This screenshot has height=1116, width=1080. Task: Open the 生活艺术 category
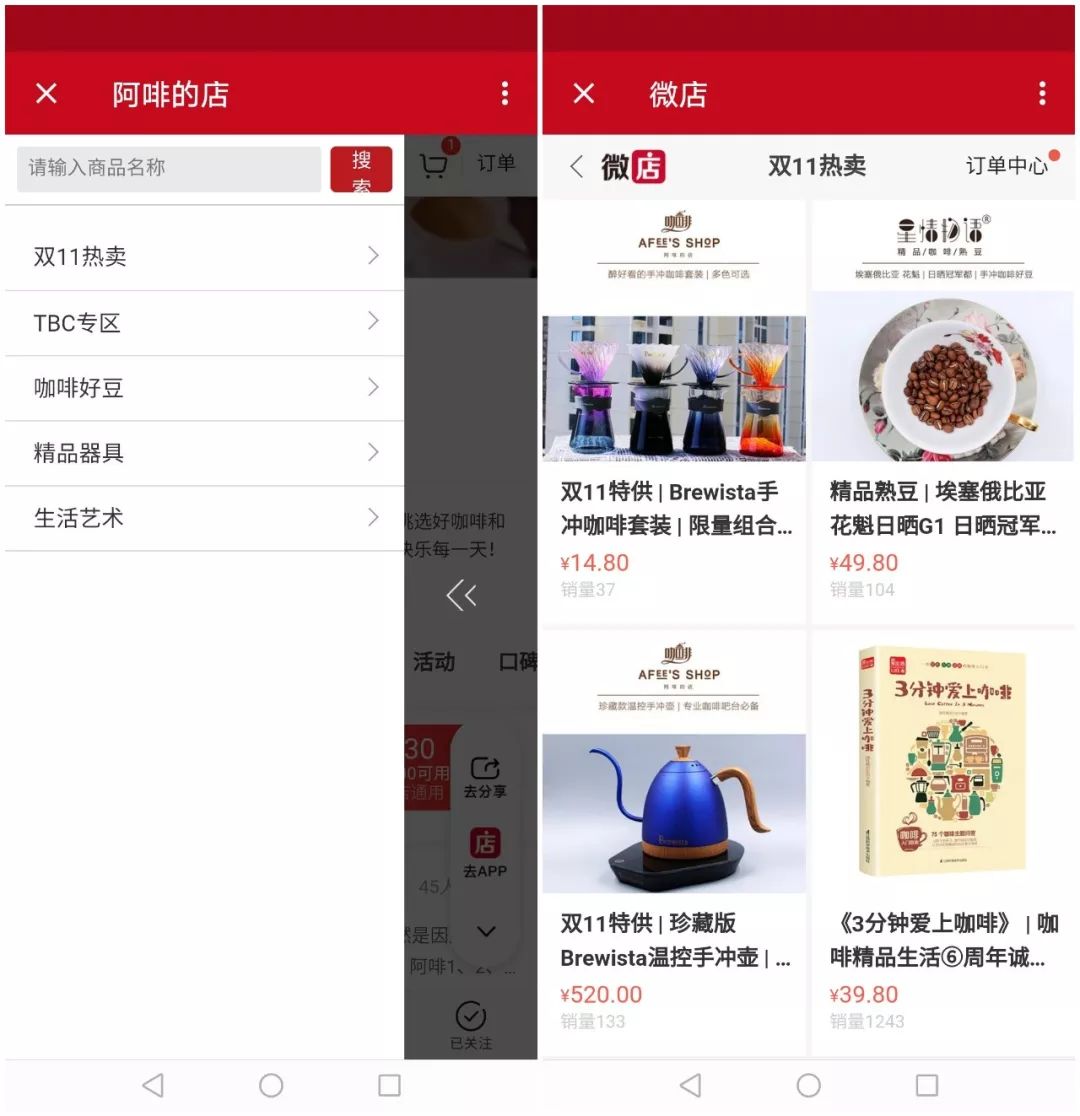click(204, 518)
